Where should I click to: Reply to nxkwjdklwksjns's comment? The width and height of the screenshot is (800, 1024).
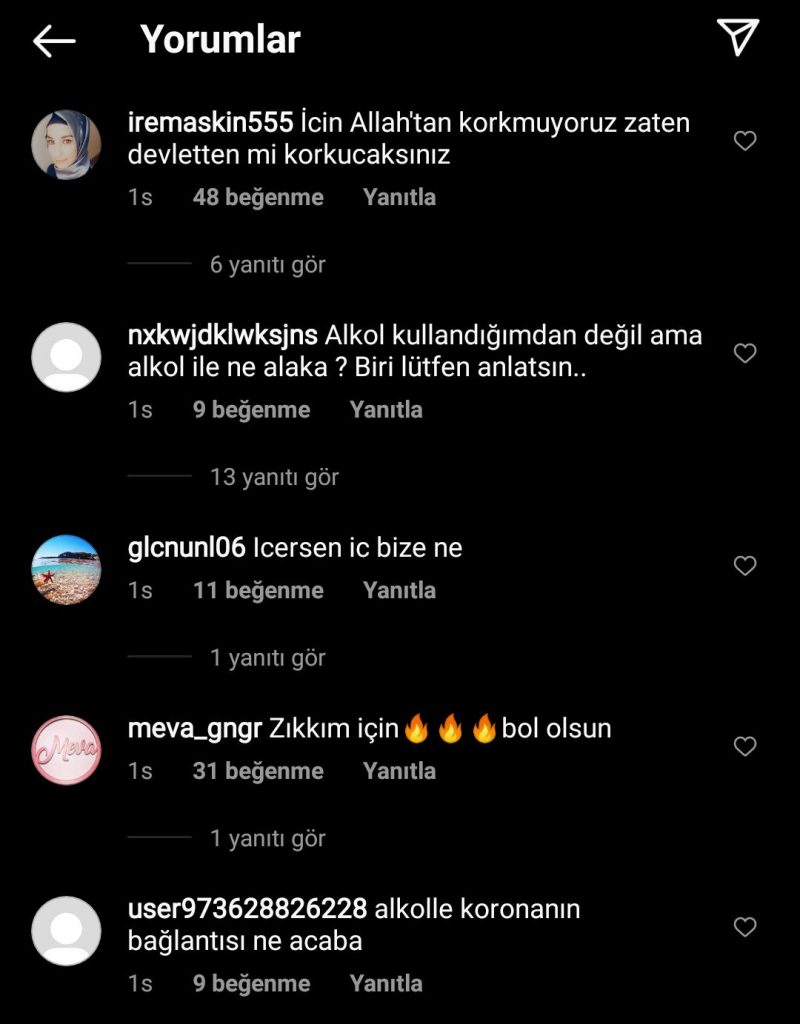pos(385,410)
